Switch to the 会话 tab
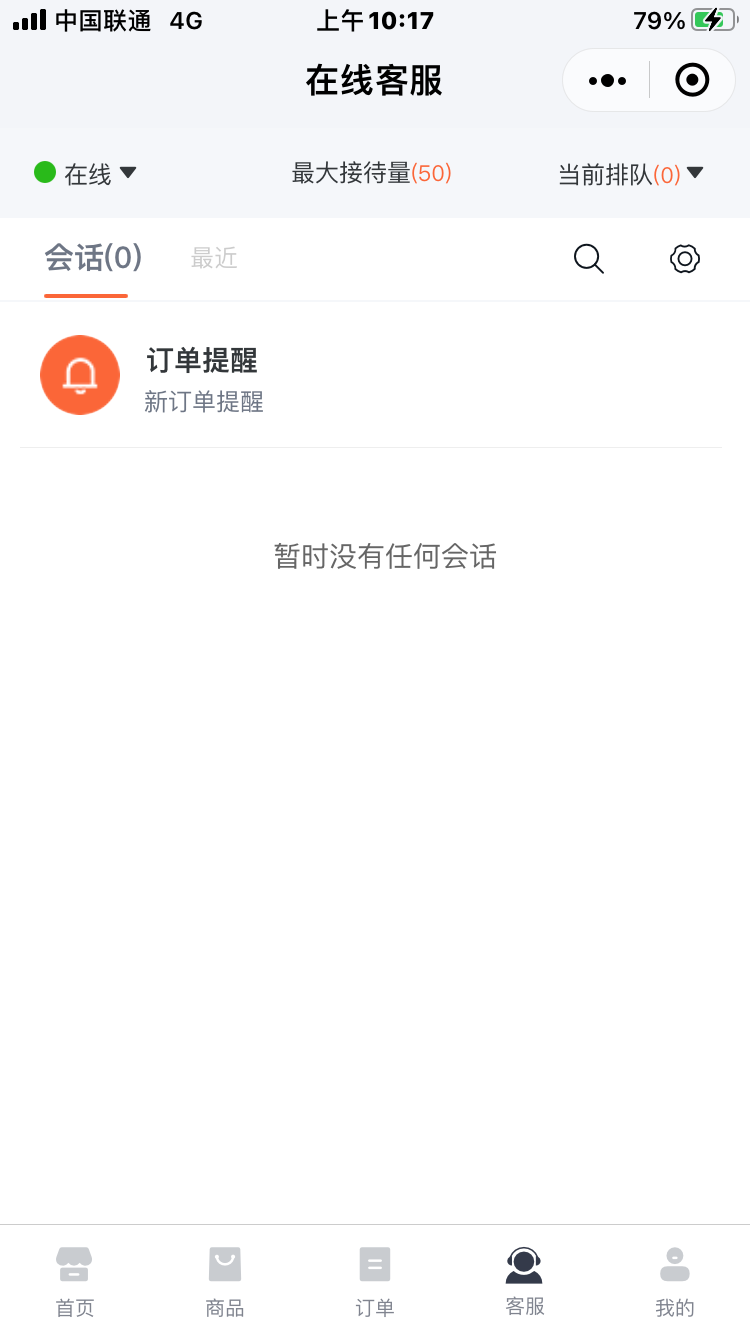The width and height of the screenshot is (750, 1334). coord(93,258)
